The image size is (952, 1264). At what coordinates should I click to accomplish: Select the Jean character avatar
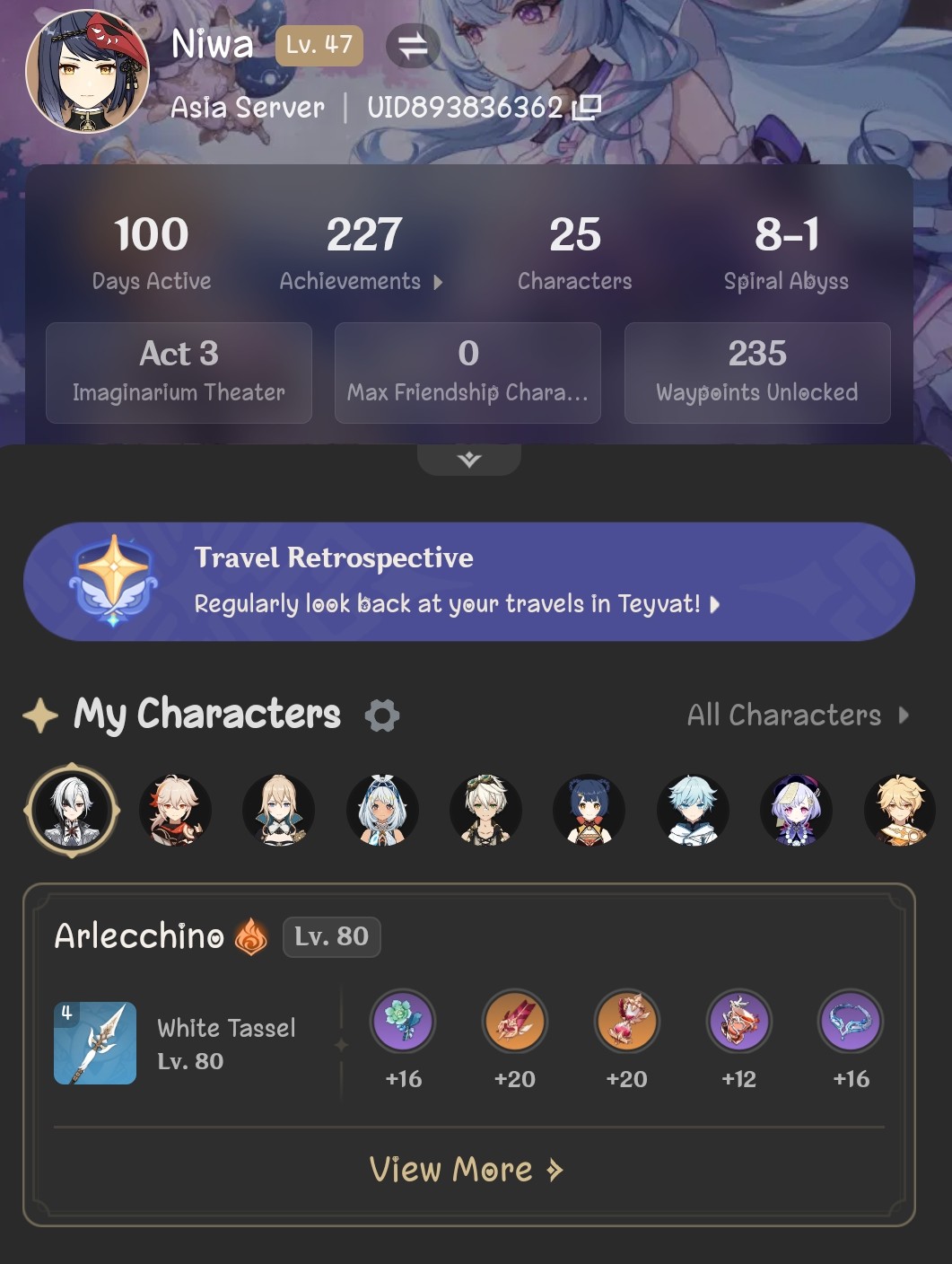(279, 811)
